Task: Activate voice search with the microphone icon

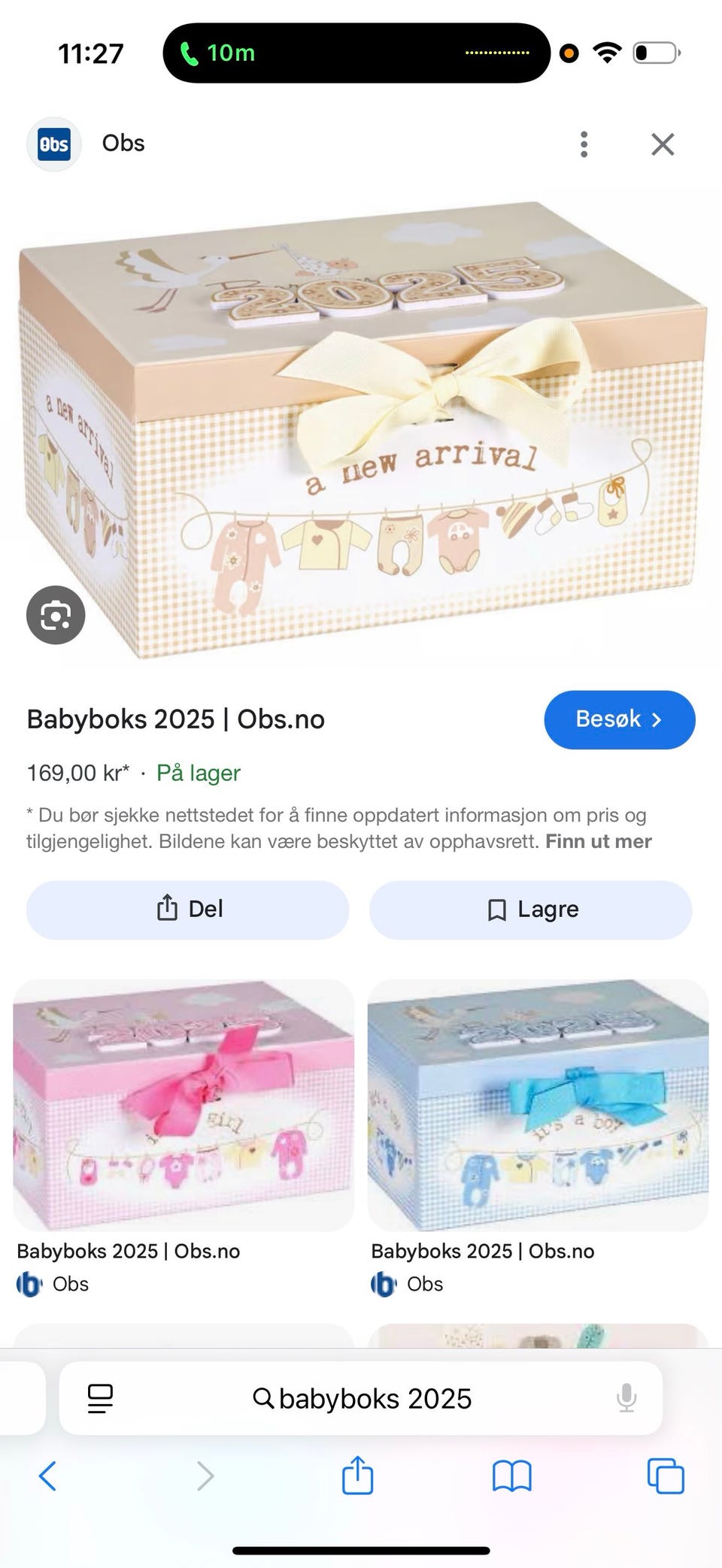Action: (x=626, y=1398)
